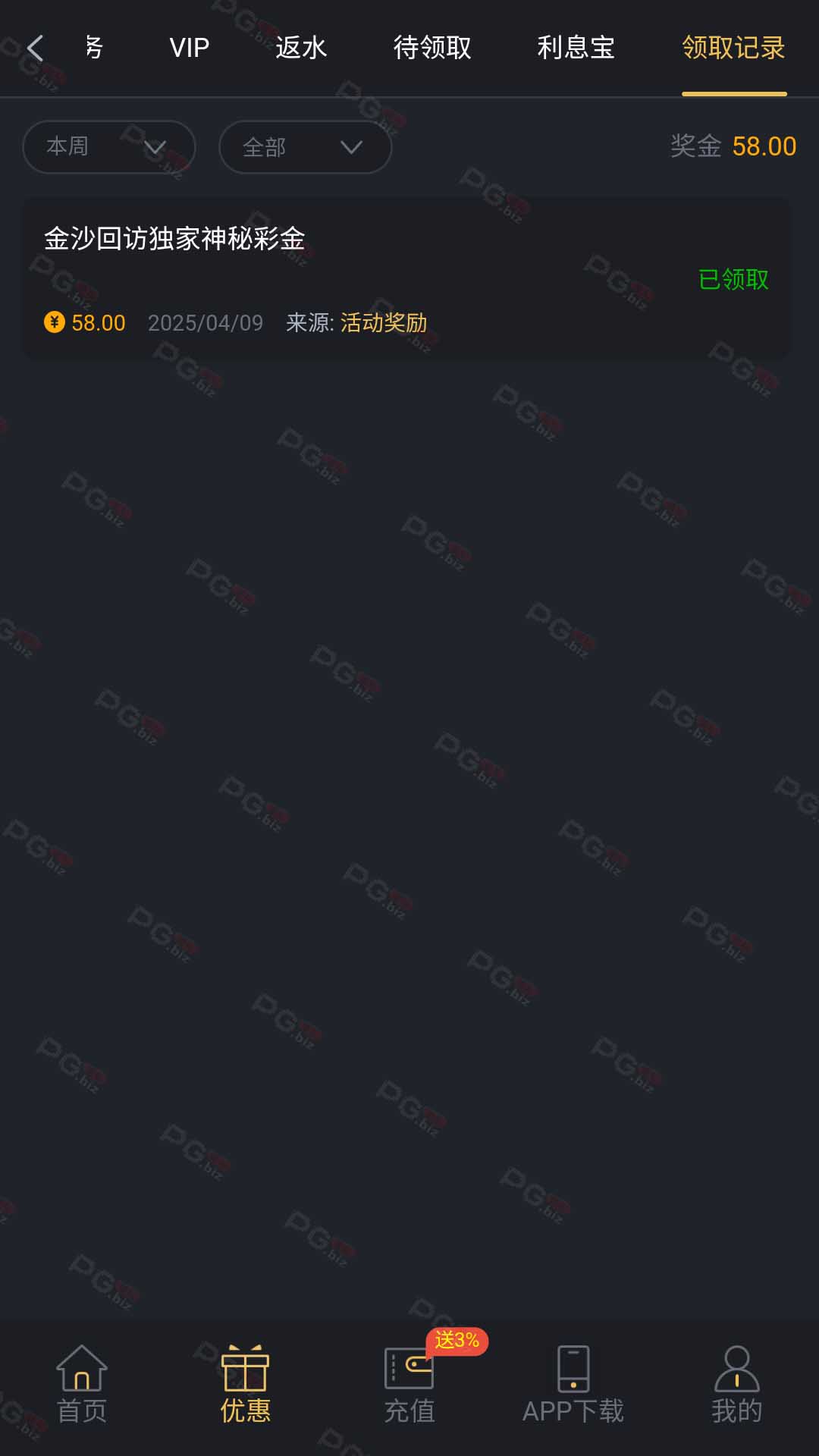Switch to the 待领取 tab

(432, 48)
